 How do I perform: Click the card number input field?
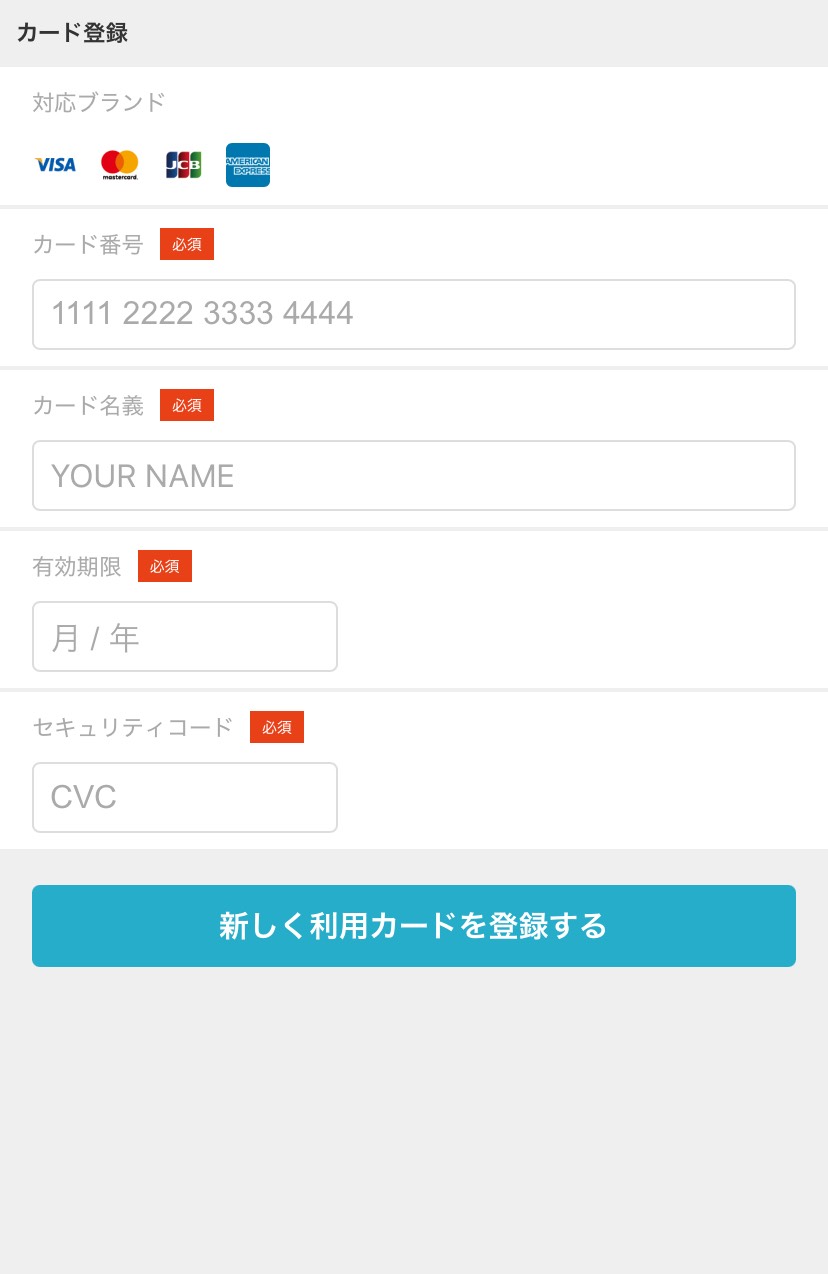[413, 314]
